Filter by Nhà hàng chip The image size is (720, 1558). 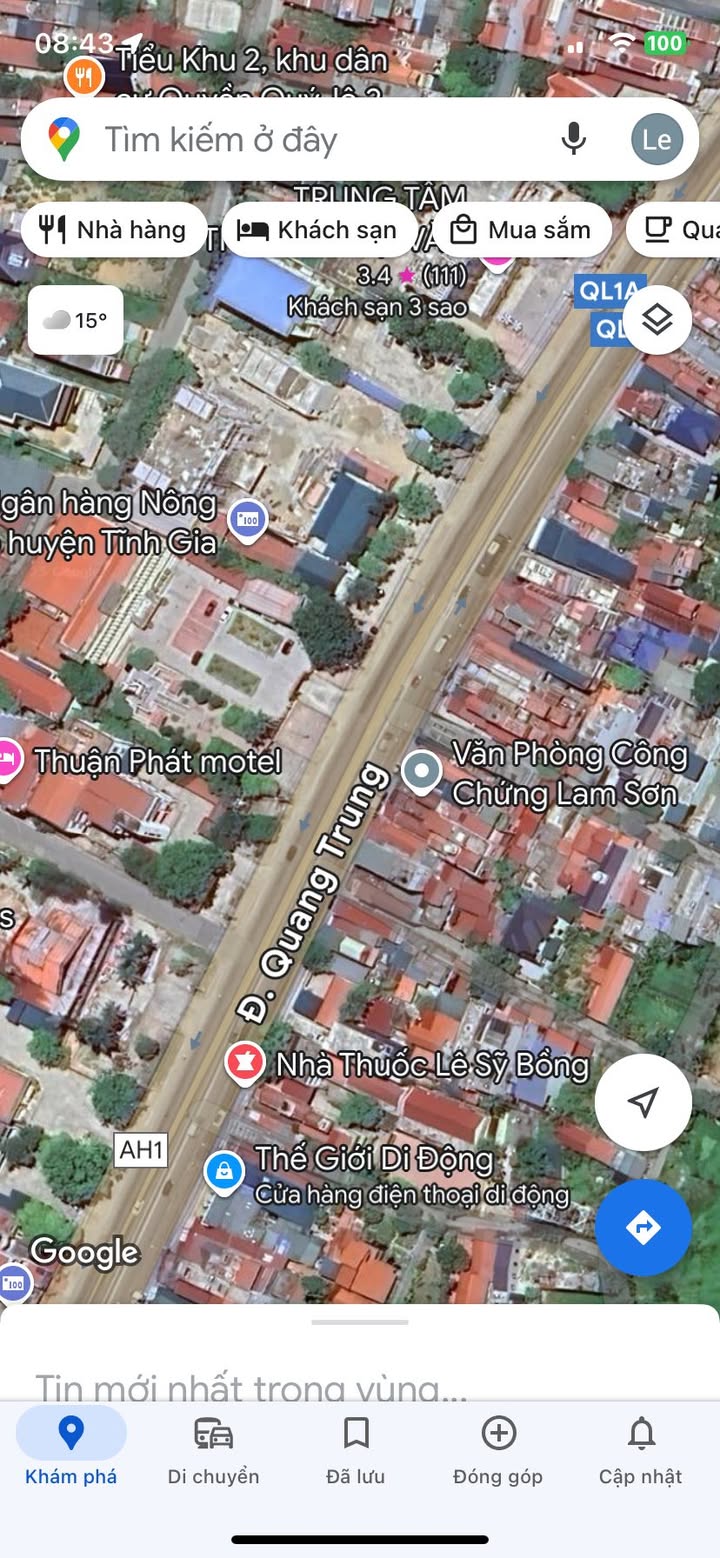[x=113, y=230]
